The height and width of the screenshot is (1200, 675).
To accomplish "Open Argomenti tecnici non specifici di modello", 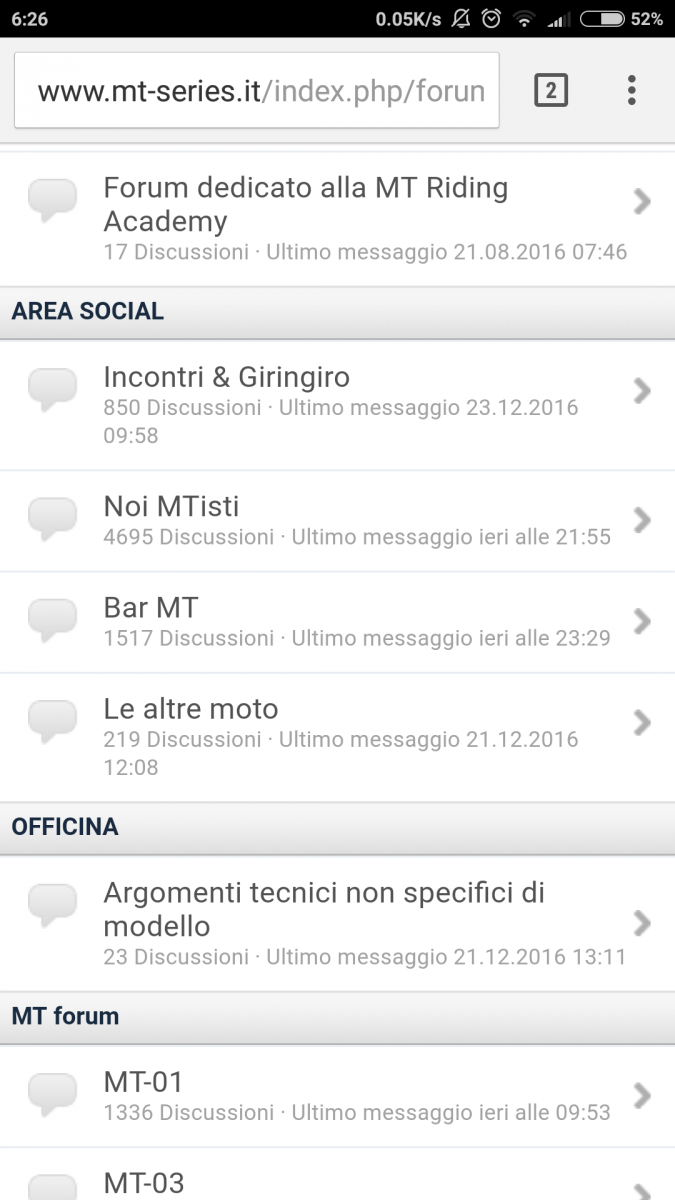I will point(337,923).
